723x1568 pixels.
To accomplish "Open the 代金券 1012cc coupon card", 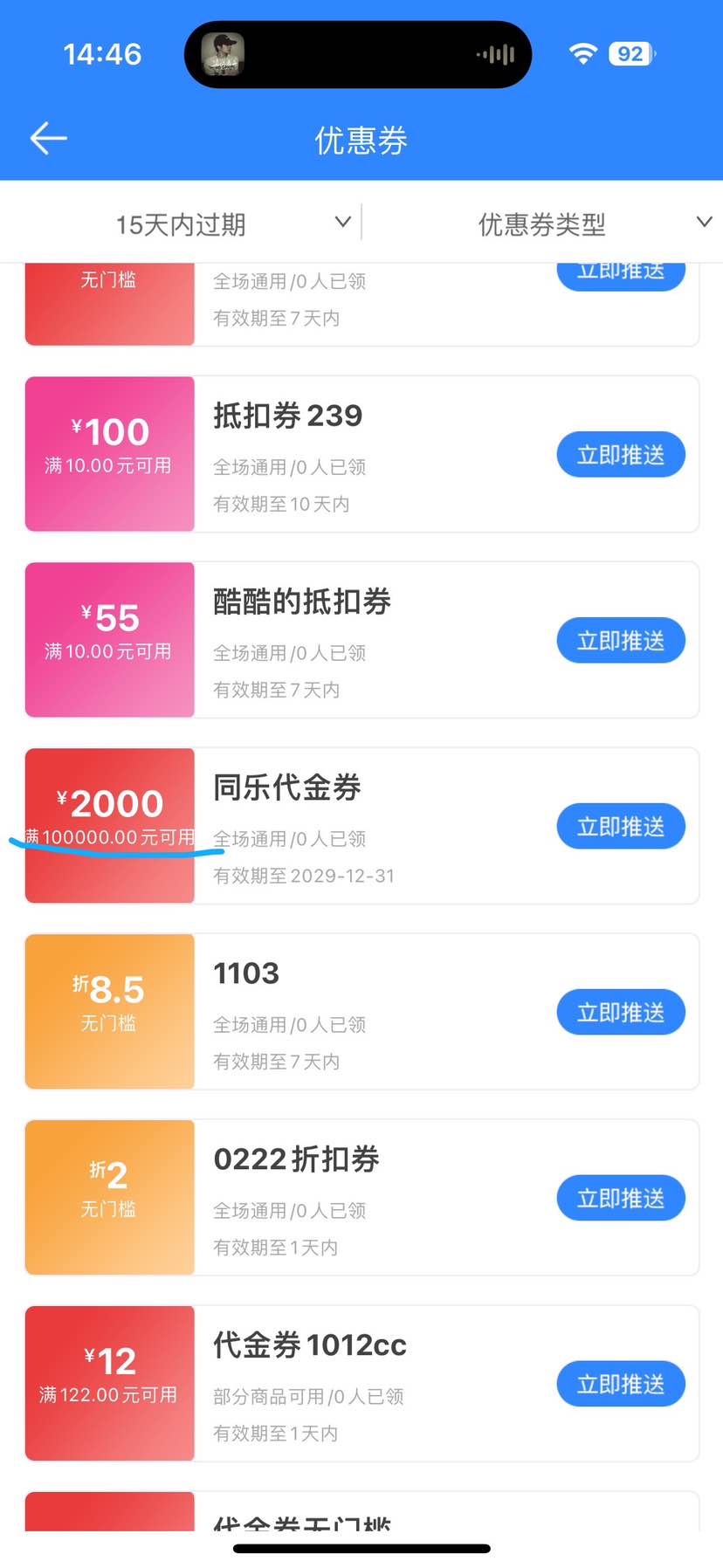I will 349,1384.
